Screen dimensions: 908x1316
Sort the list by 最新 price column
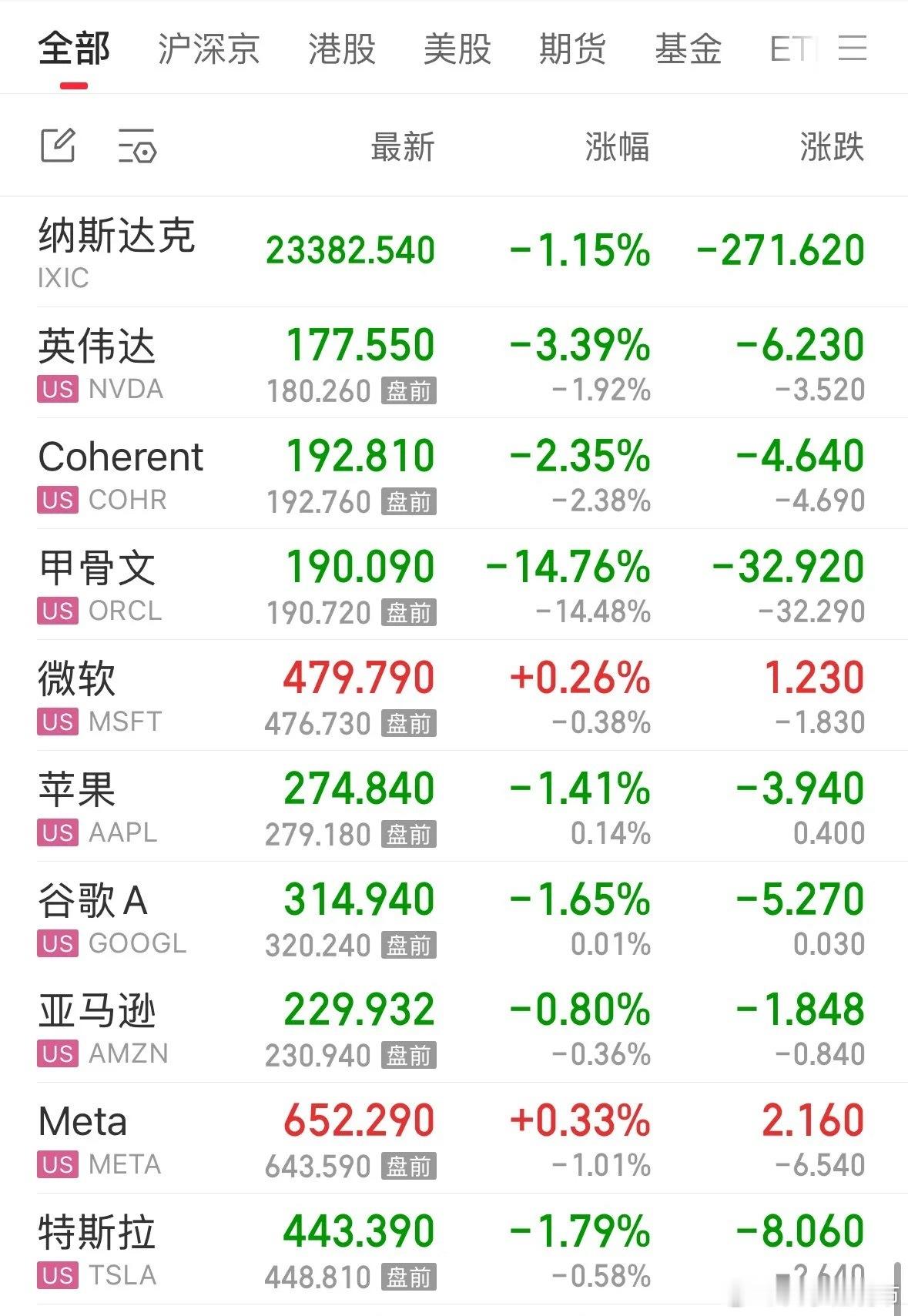coord(402,146)
